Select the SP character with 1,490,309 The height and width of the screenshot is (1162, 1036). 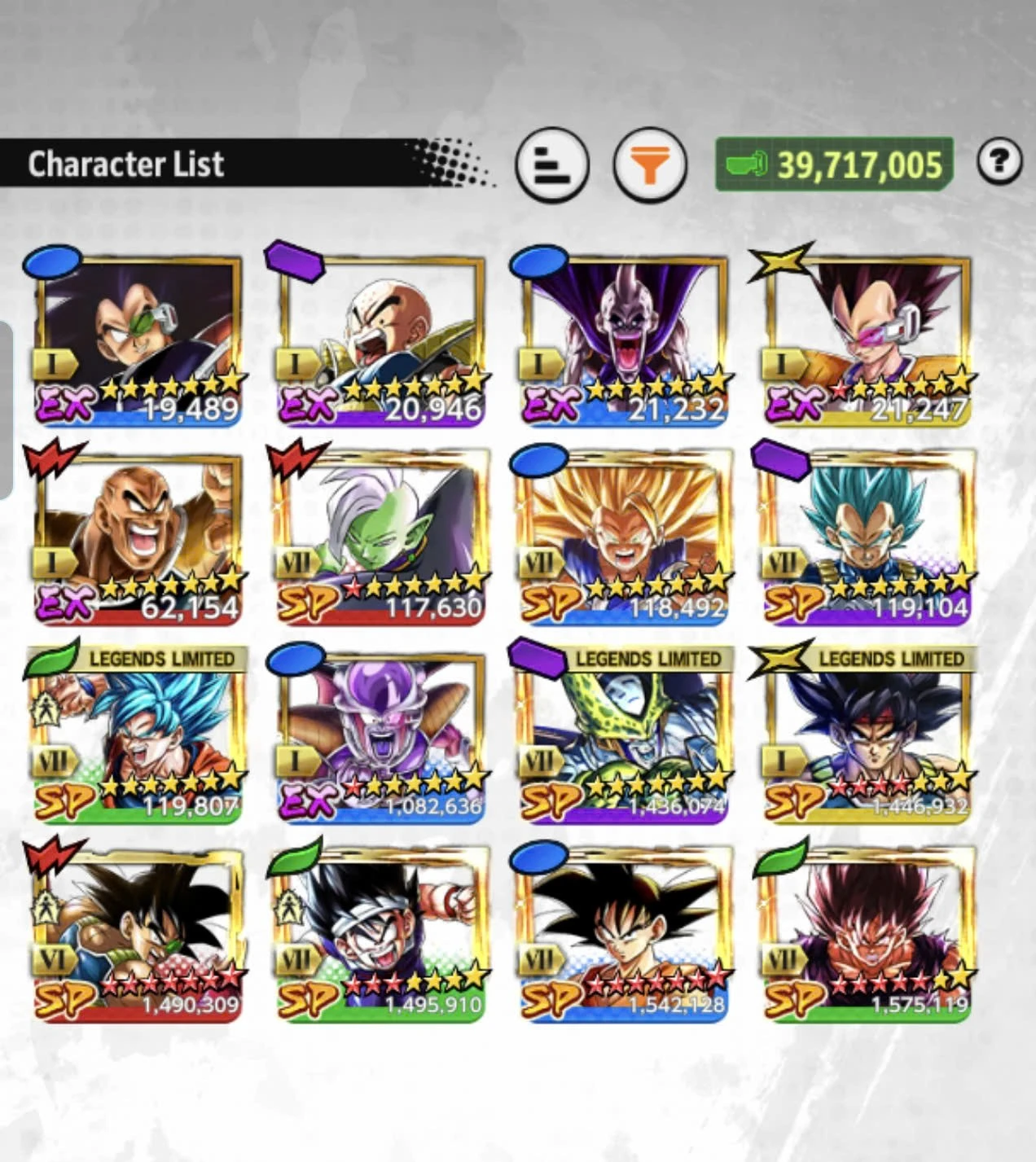coord(138,936)
